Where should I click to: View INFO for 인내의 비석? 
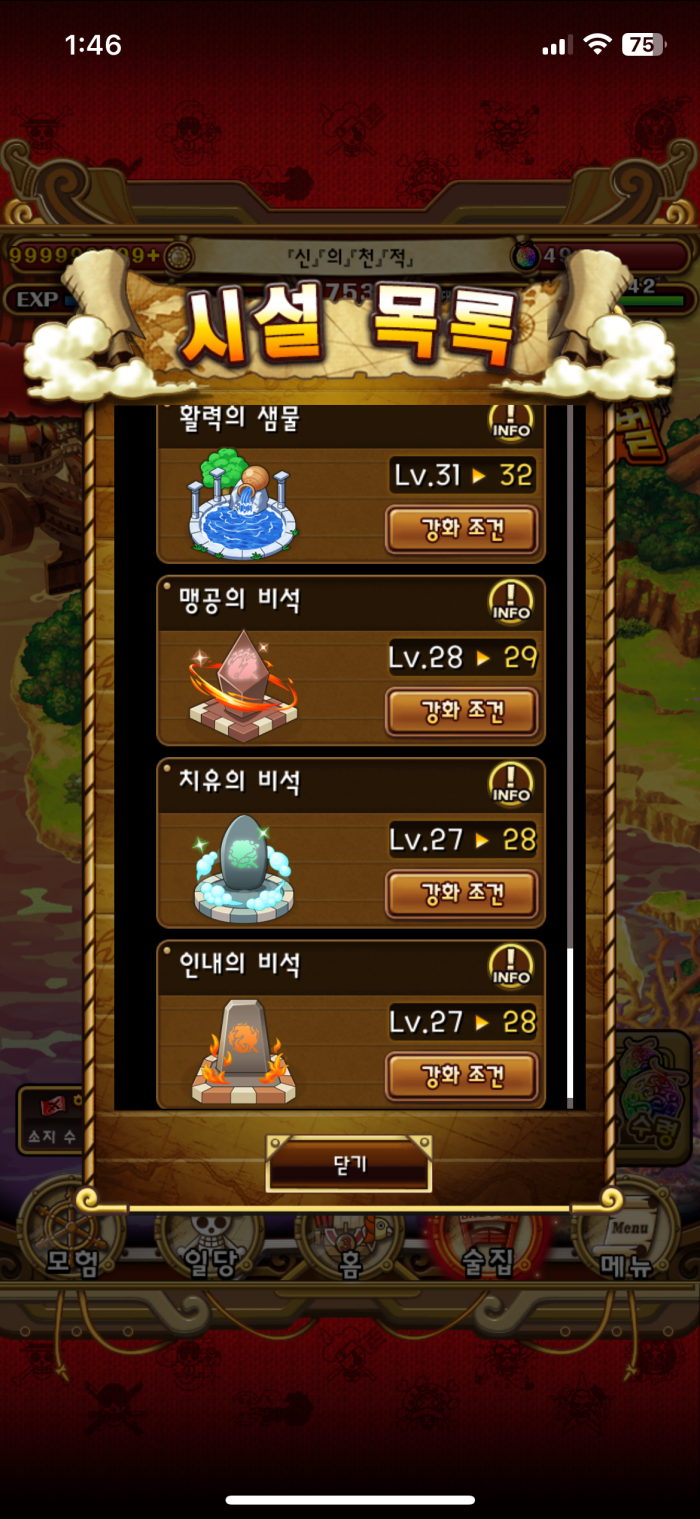[x=511, y=967]
